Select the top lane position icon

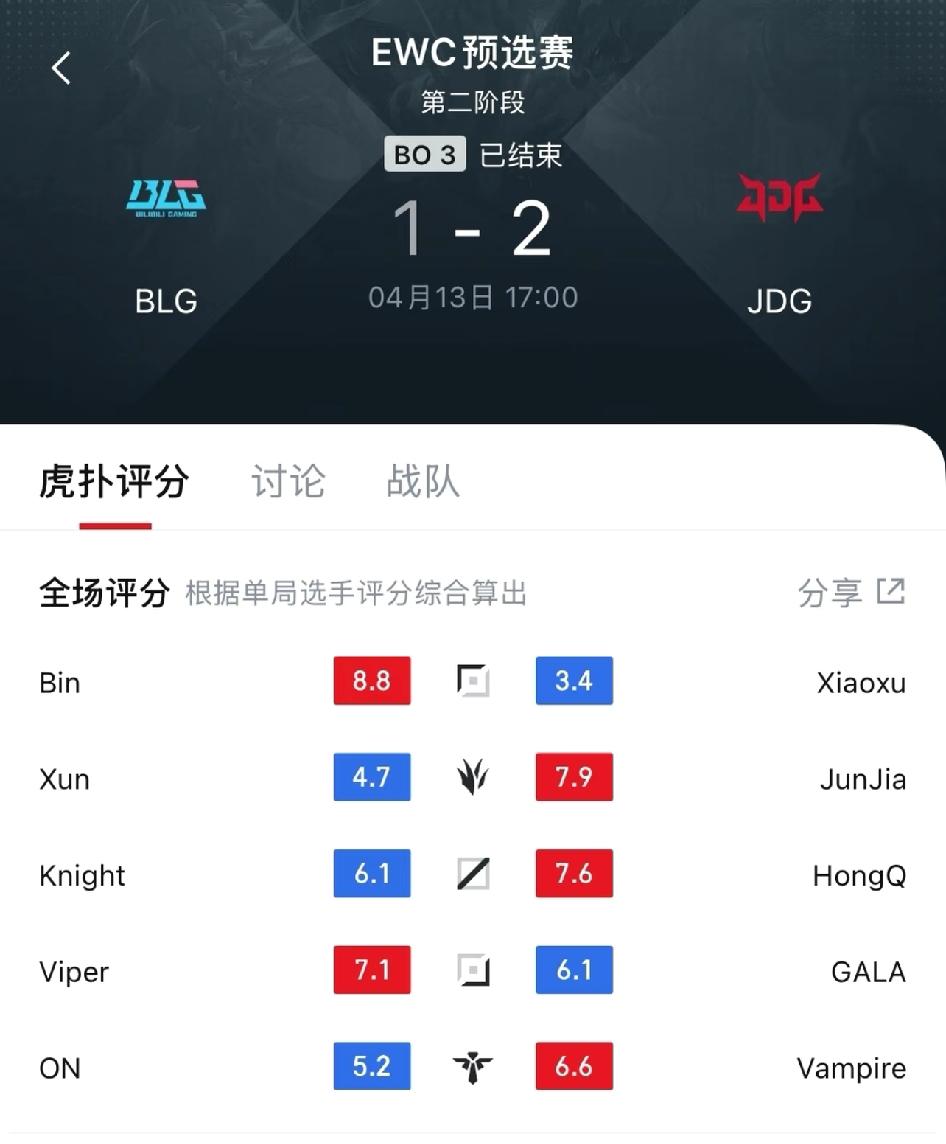pyautogui.click(x=472, y=678)
